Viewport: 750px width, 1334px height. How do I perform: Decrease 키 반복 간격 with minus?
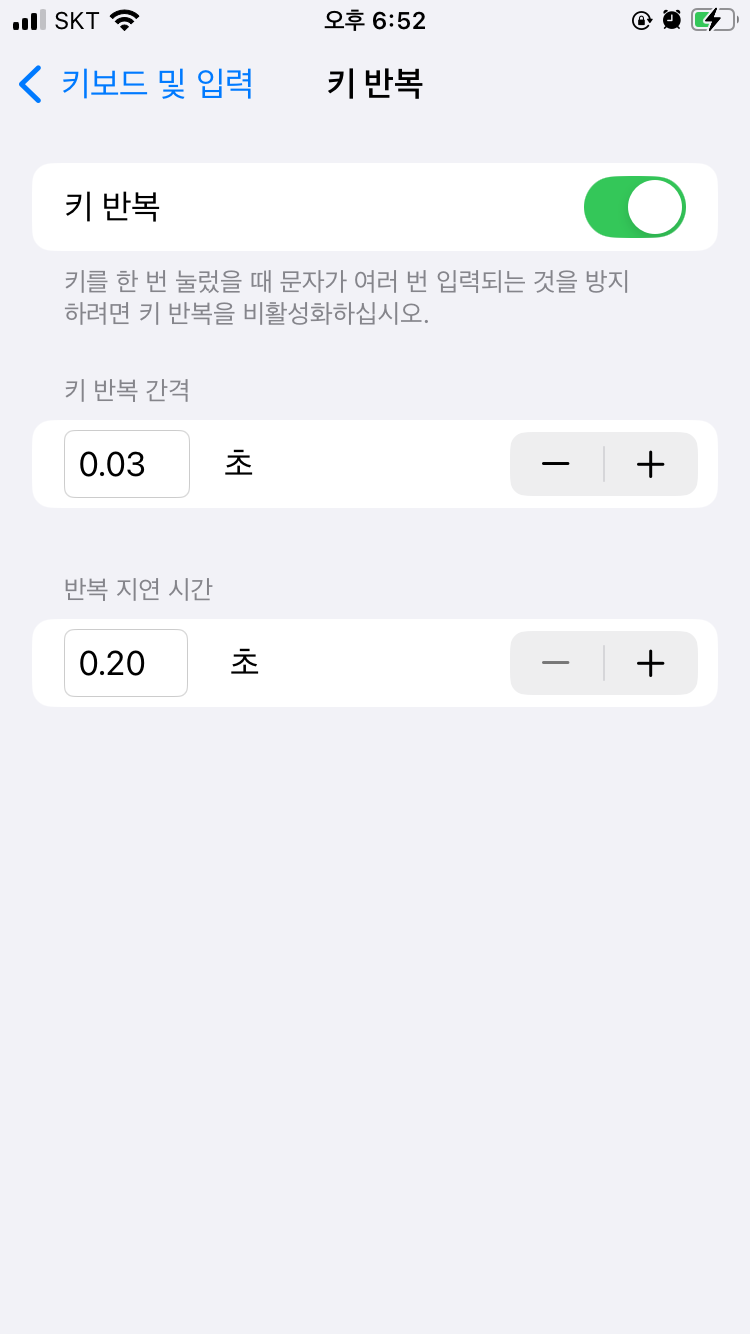(556, 464)
